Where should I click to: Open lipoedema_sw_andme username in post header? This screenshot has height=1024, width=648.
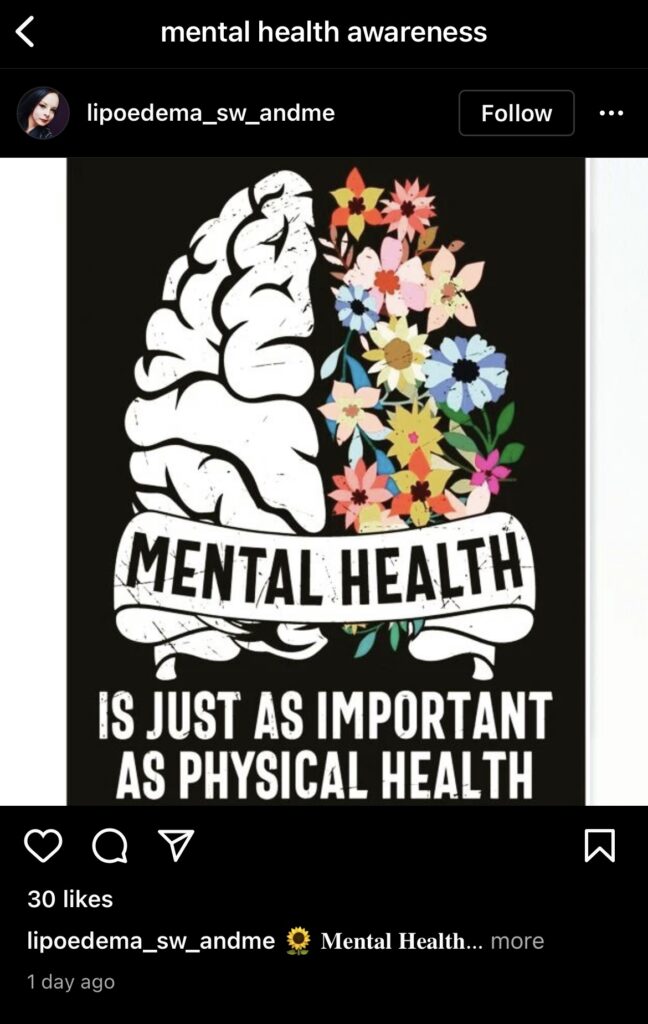click(x=211, y=113)
